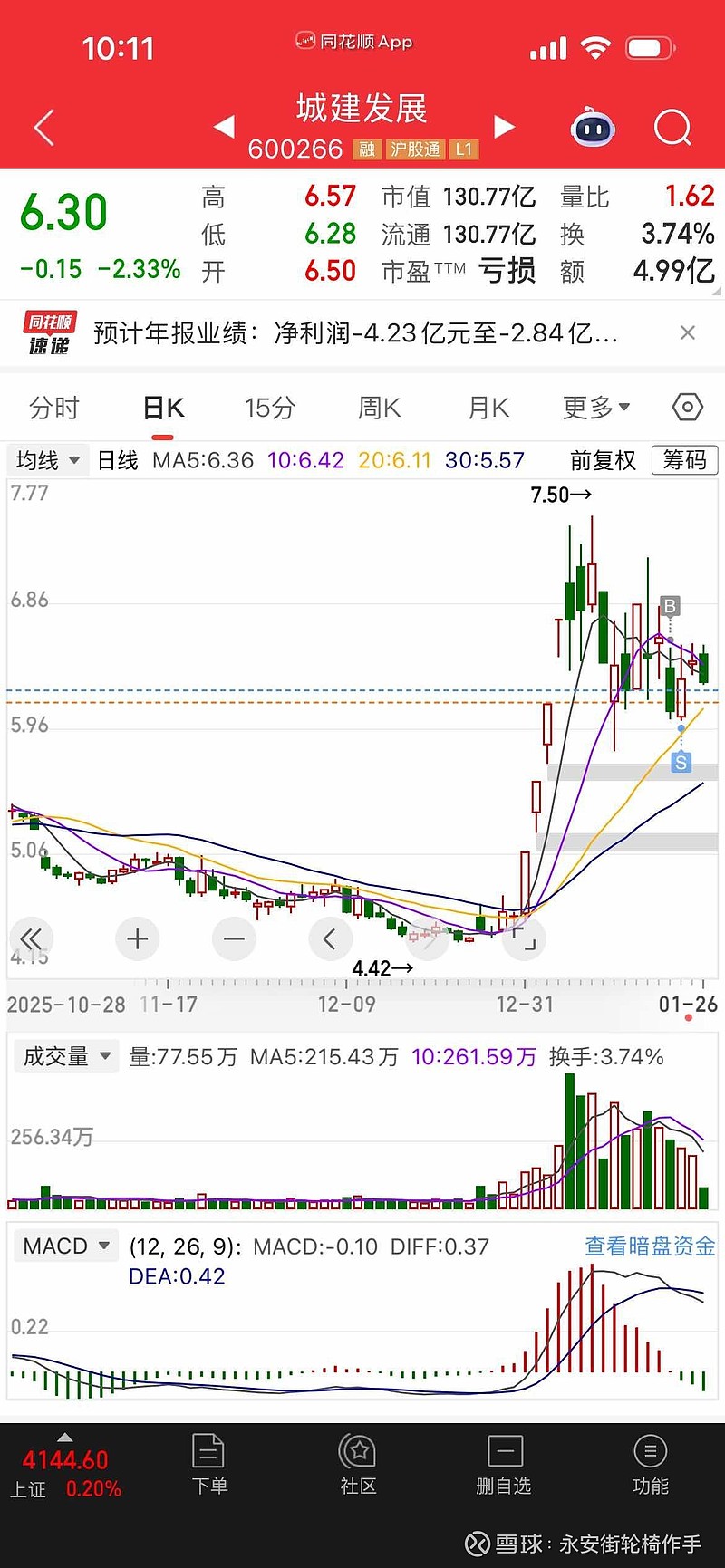This screenshot has height=1568, width=725.
Task: Dismiss the earnings forecast banner
Action: click(688, 332)
